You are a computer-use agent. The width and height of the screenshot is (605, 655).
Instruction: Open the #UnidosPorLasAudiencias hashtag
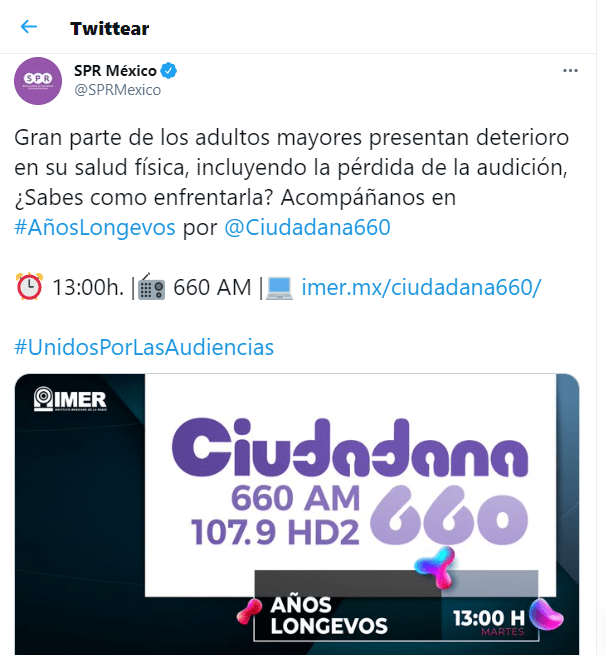coord(144,347)
